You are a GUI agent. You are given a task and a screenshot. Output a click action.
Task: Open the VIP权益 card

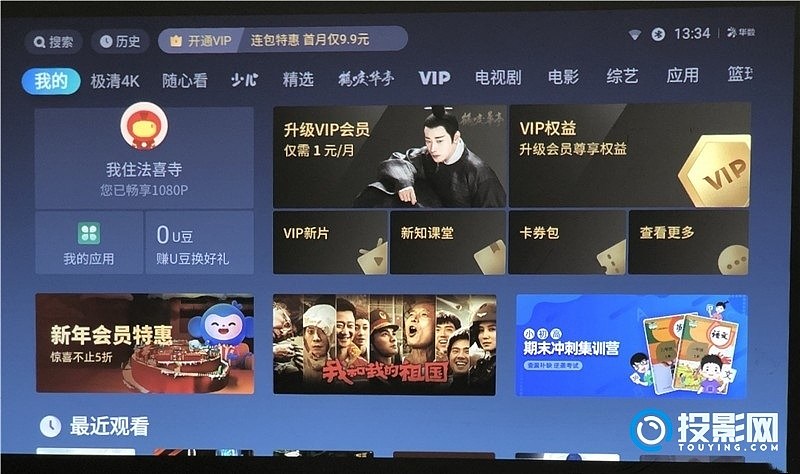coord(629,154)
